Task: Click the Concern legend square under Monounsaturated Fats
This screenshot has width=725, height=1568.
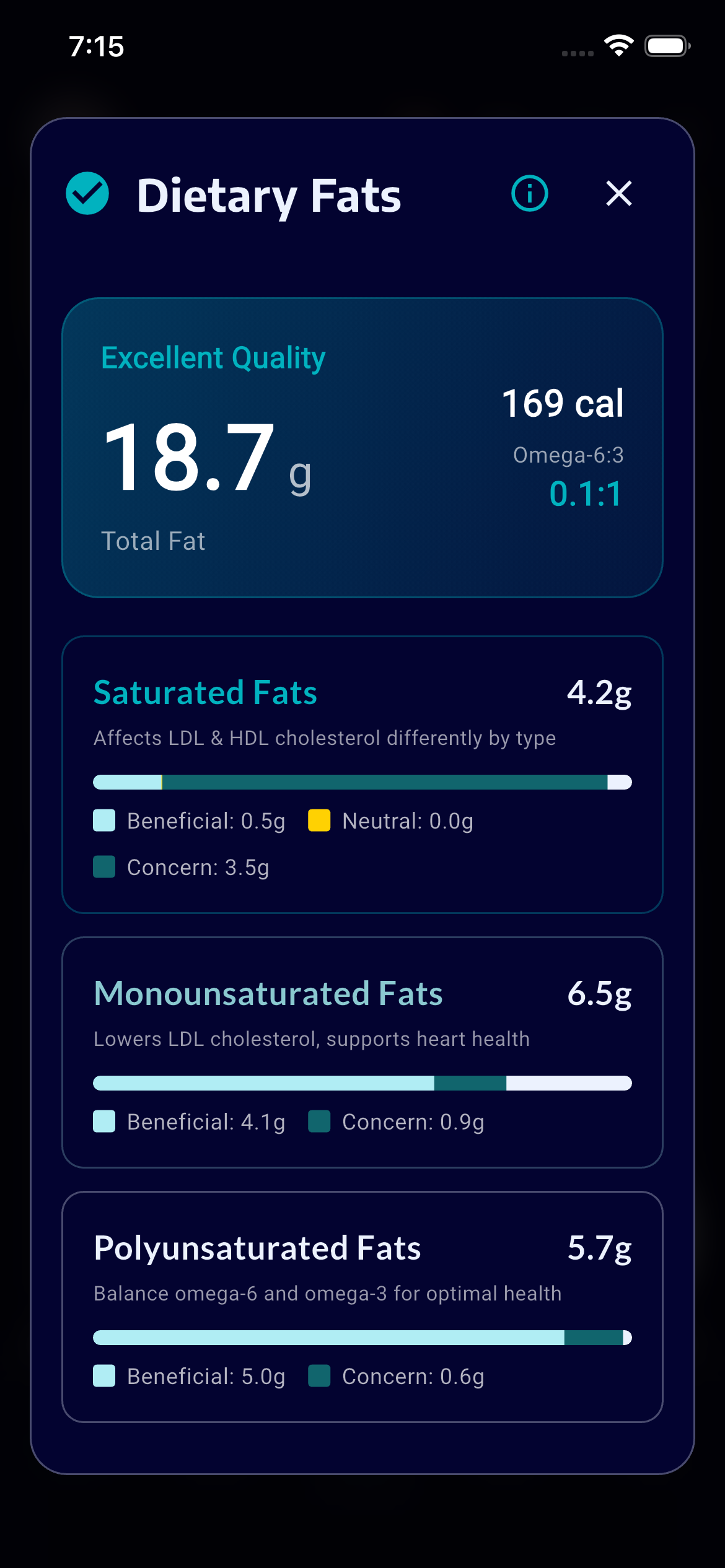Action: click(x=320, y=1122)
